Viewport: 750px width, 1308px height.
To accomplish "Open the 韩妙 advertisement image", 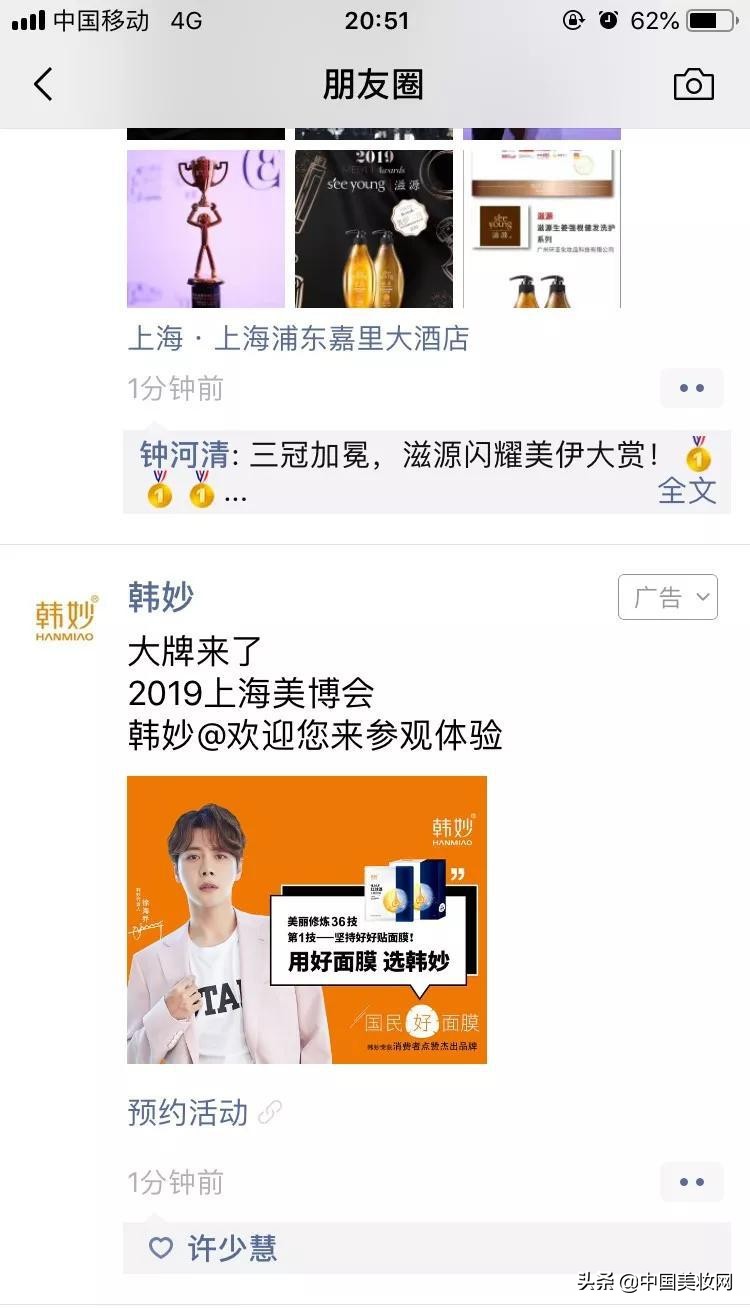I will point(305,918).
